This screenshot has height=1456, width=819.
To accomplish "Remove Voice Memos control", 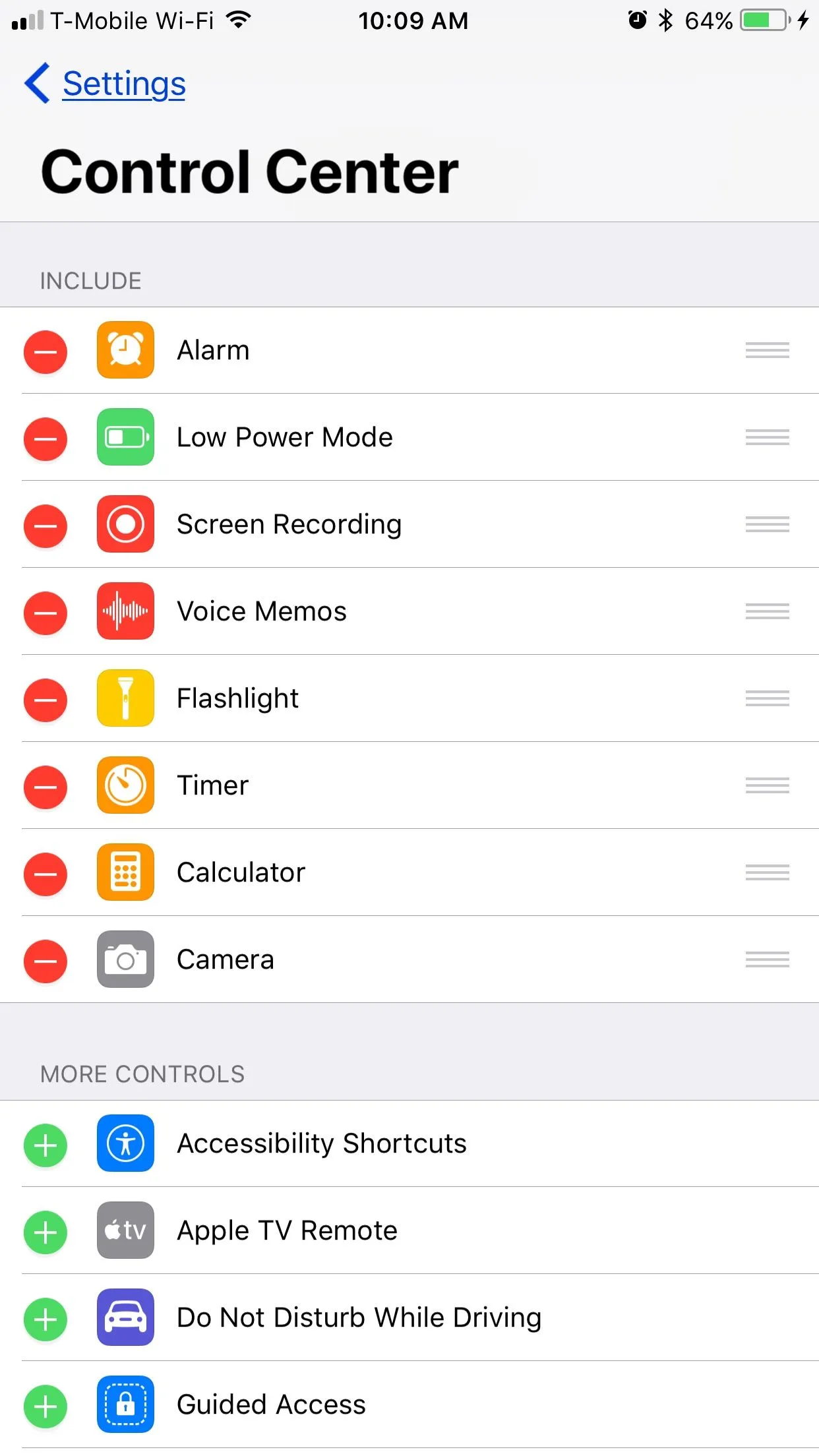I will coord(45,613).
